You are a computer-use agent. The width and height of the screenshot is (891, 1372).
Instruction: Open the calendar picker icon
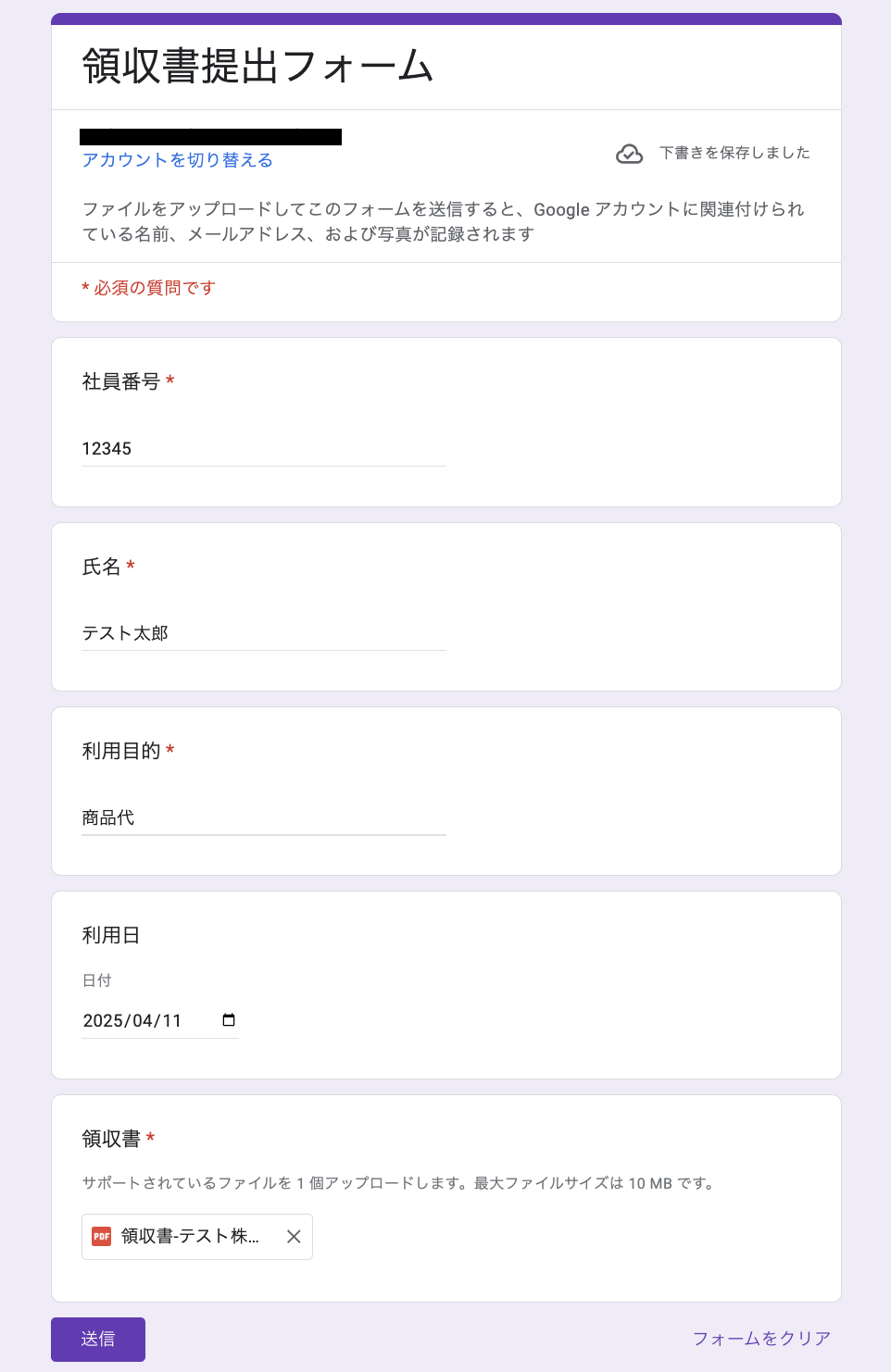click(229, 1020)
